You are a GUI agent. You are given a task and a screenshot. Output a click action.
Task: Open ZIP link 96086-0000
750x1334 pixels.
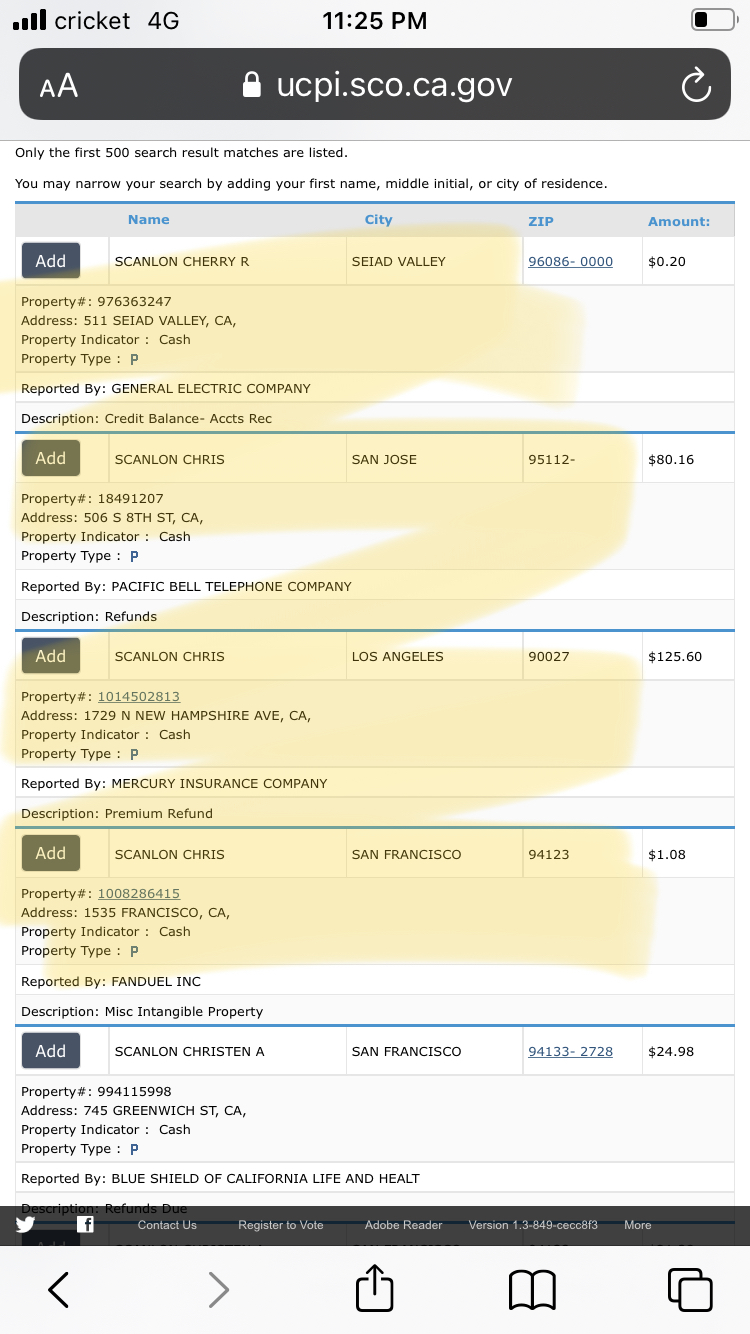point(570,261)
